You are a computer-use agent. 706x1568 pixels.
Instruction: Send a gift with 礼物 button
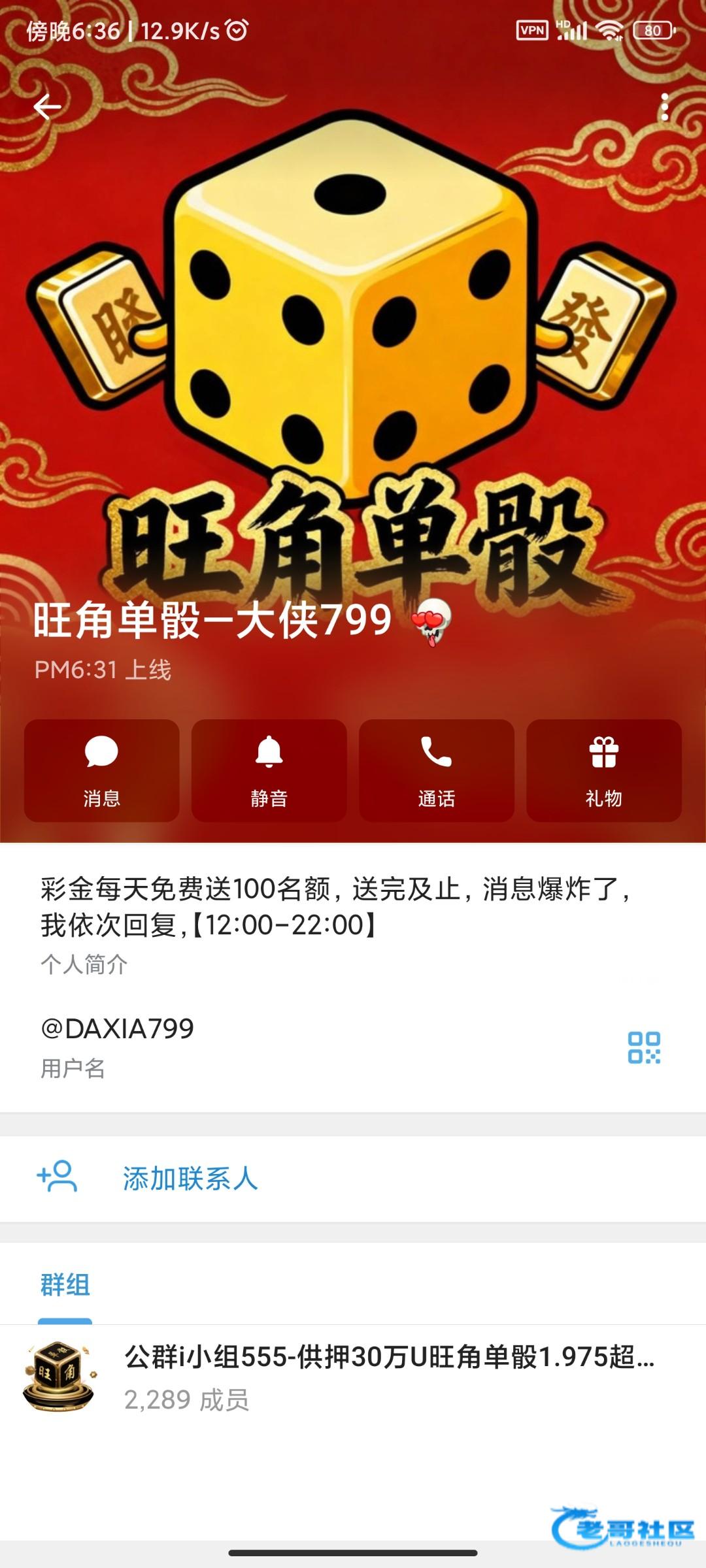[604, 770]
